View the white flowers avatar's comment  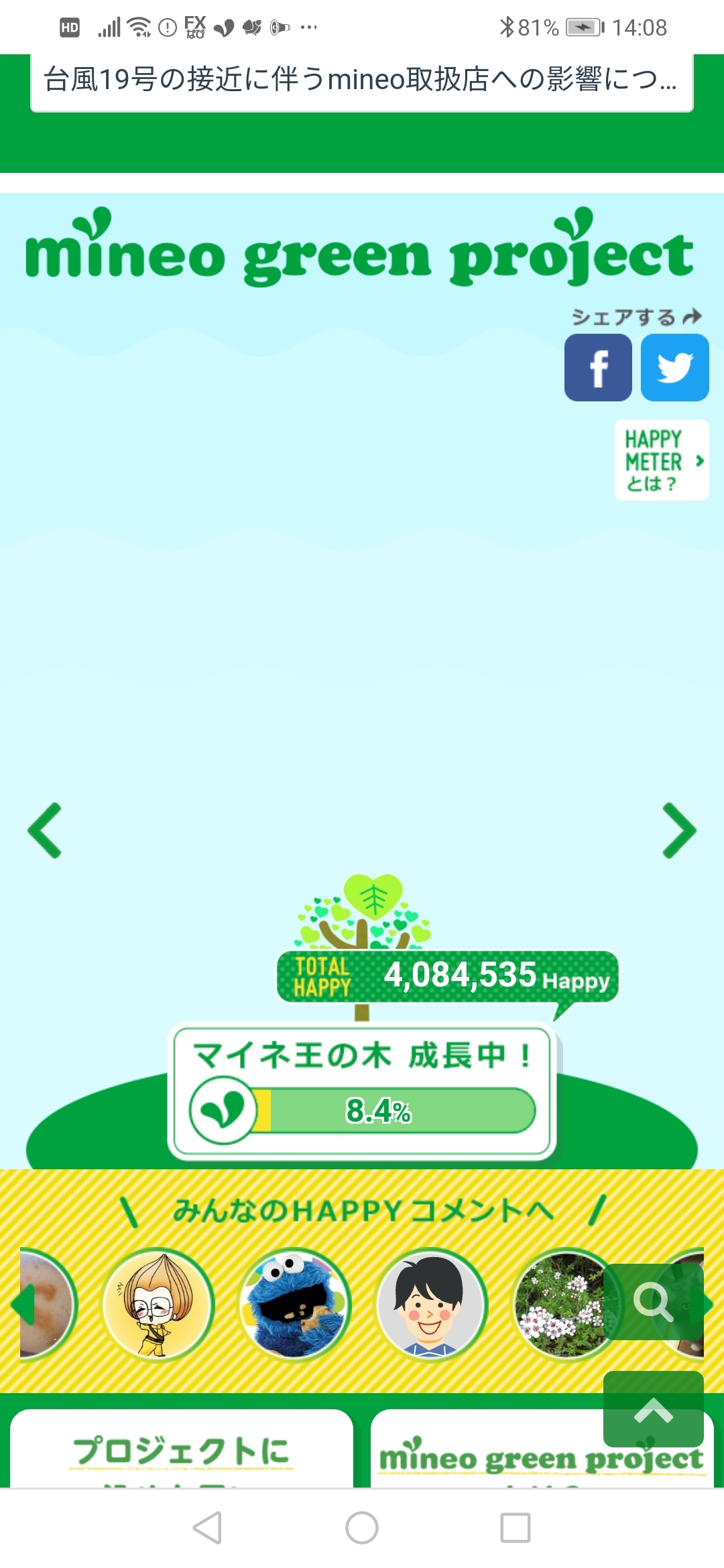(563, 1305)
